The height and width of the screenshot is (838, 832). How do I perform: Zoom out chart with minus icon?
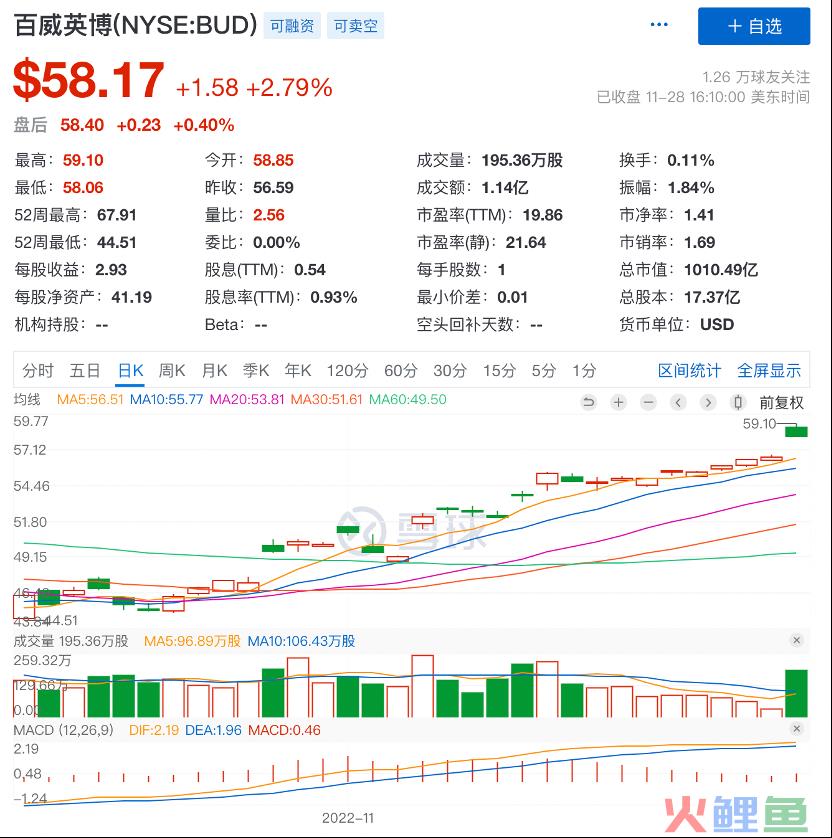pyautogui.click(x=649, y=403)
